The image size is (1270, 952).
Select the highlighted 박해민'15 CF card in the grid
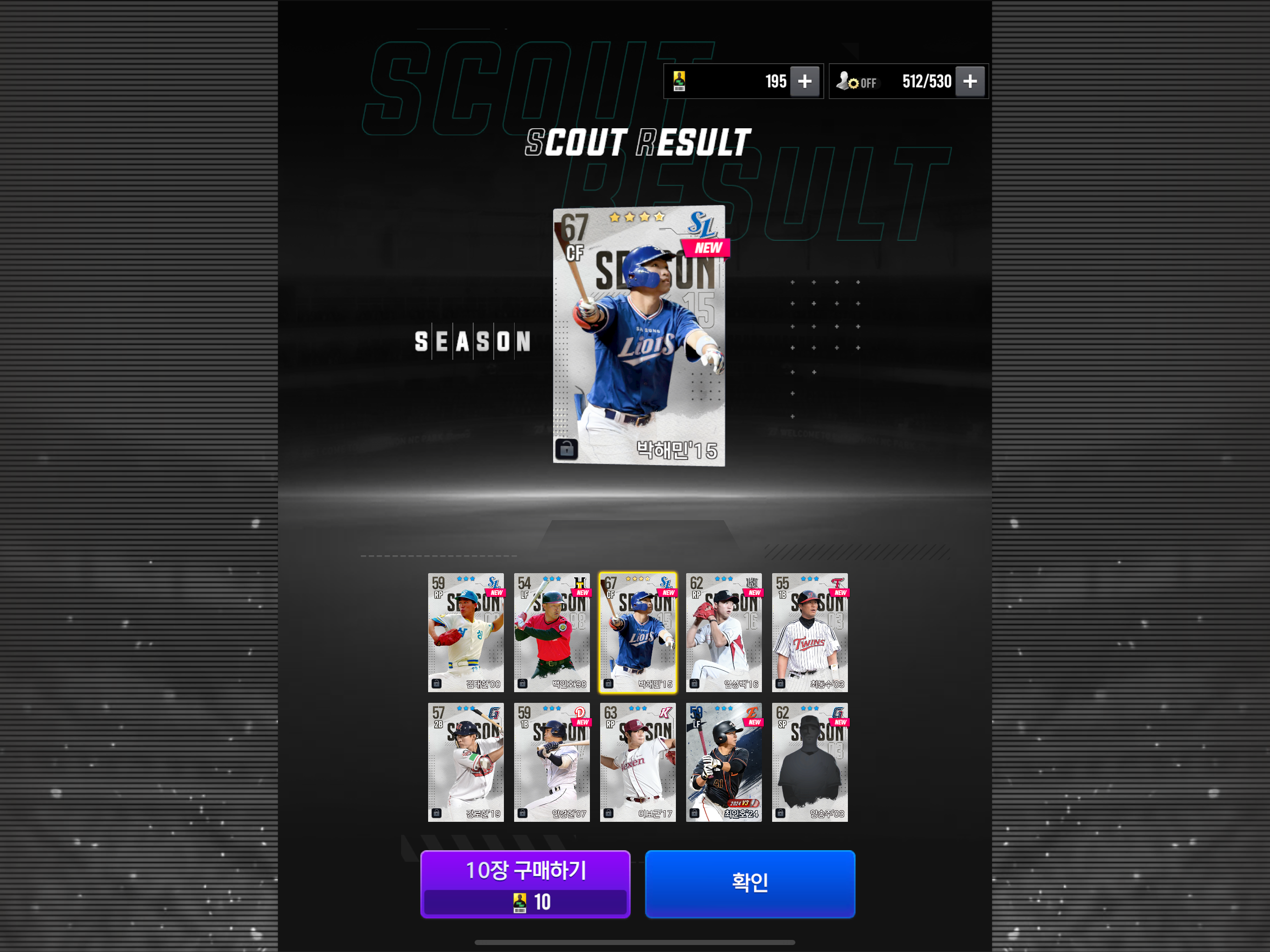[638, 632]
